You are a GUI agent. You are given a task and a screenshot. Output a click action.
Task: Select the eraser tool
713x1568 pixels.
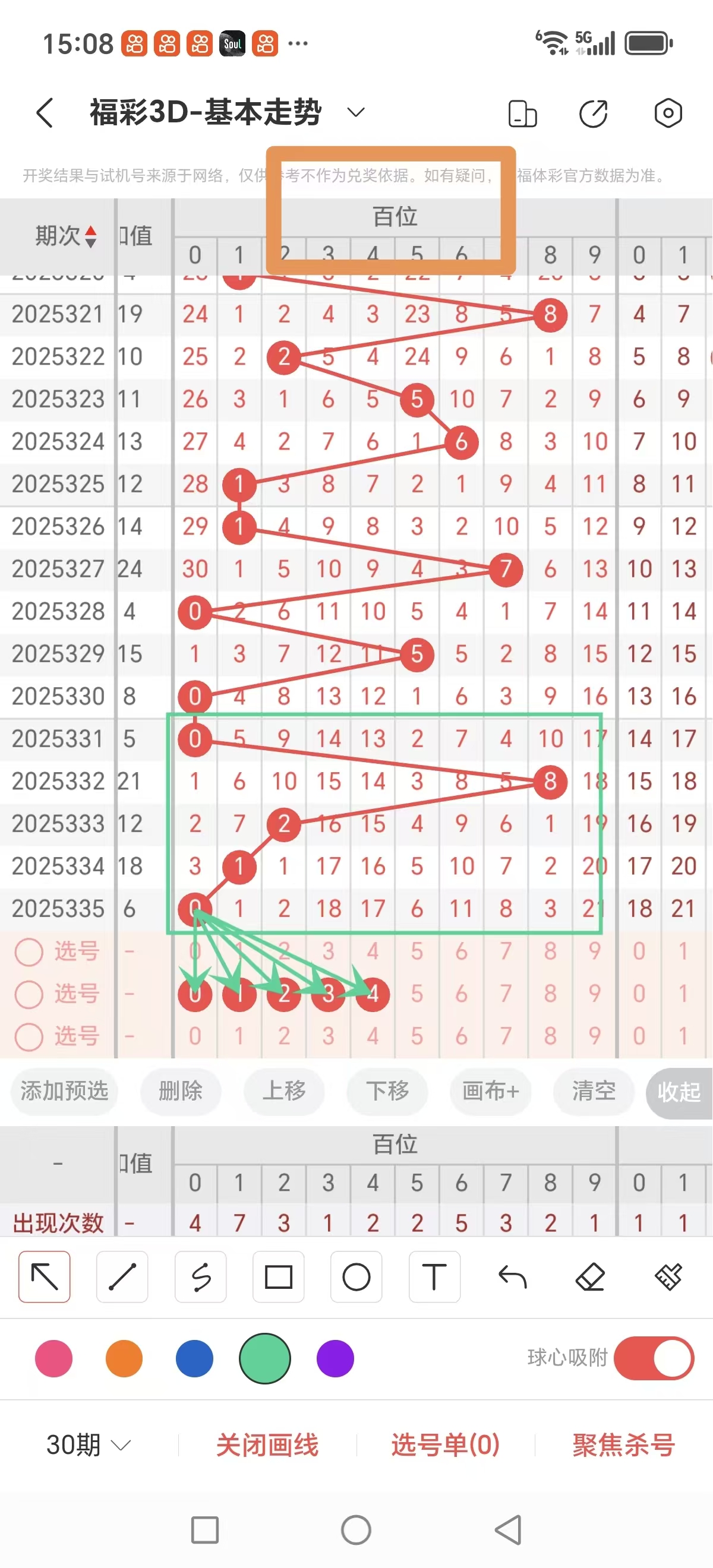(x=590, y=1277)
